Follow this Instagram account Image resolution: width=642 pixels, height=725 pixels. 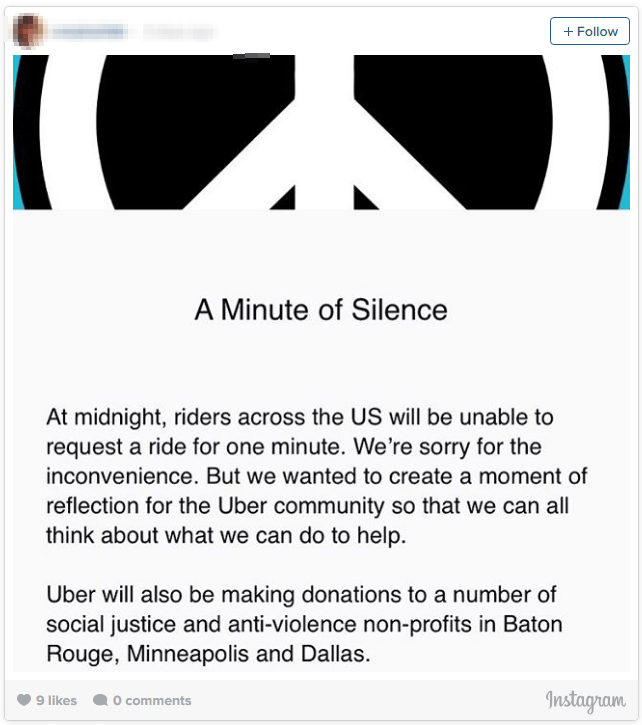click(x=590, y=31)
